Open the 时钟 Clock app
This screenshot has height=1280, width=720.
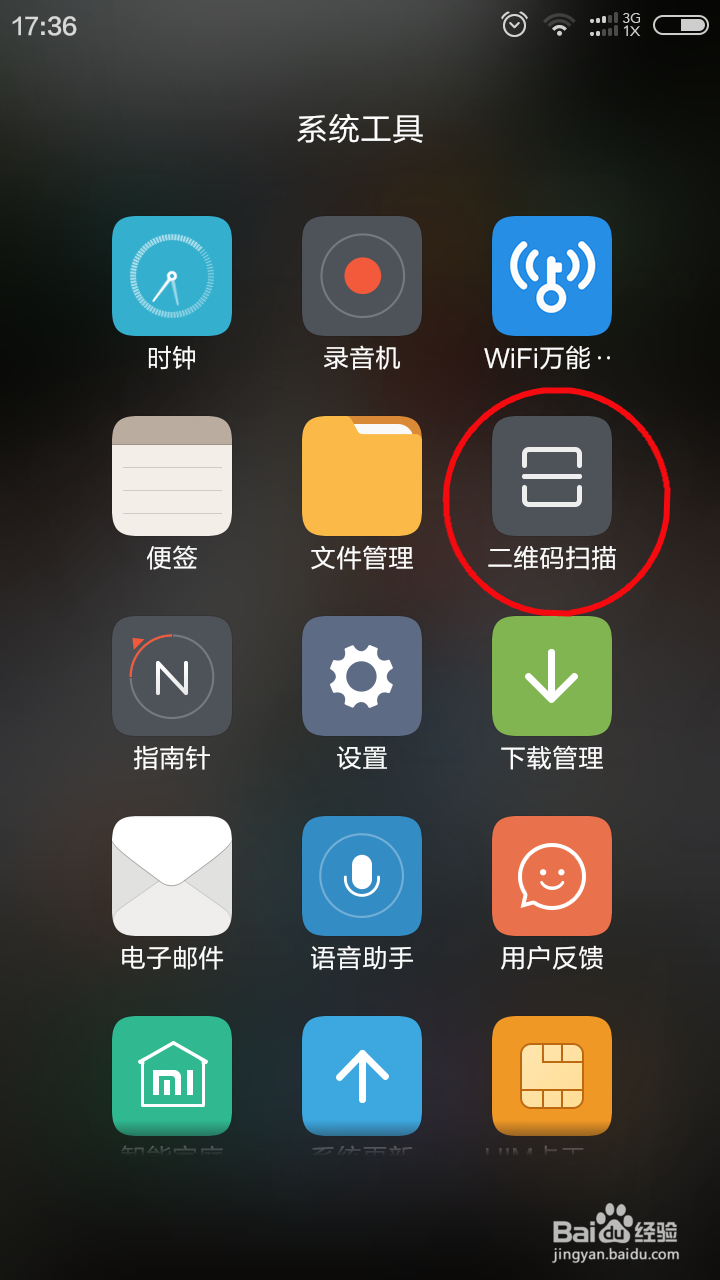[x=171, y=276]
